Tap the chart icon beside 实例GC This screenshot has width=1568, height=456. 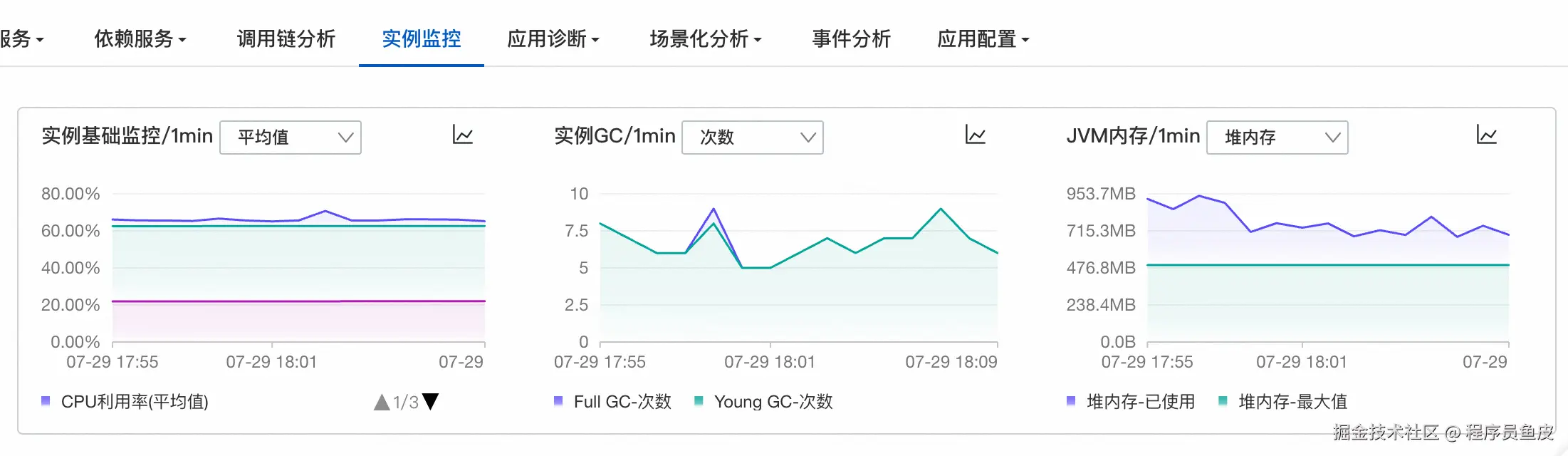(975, 135)
